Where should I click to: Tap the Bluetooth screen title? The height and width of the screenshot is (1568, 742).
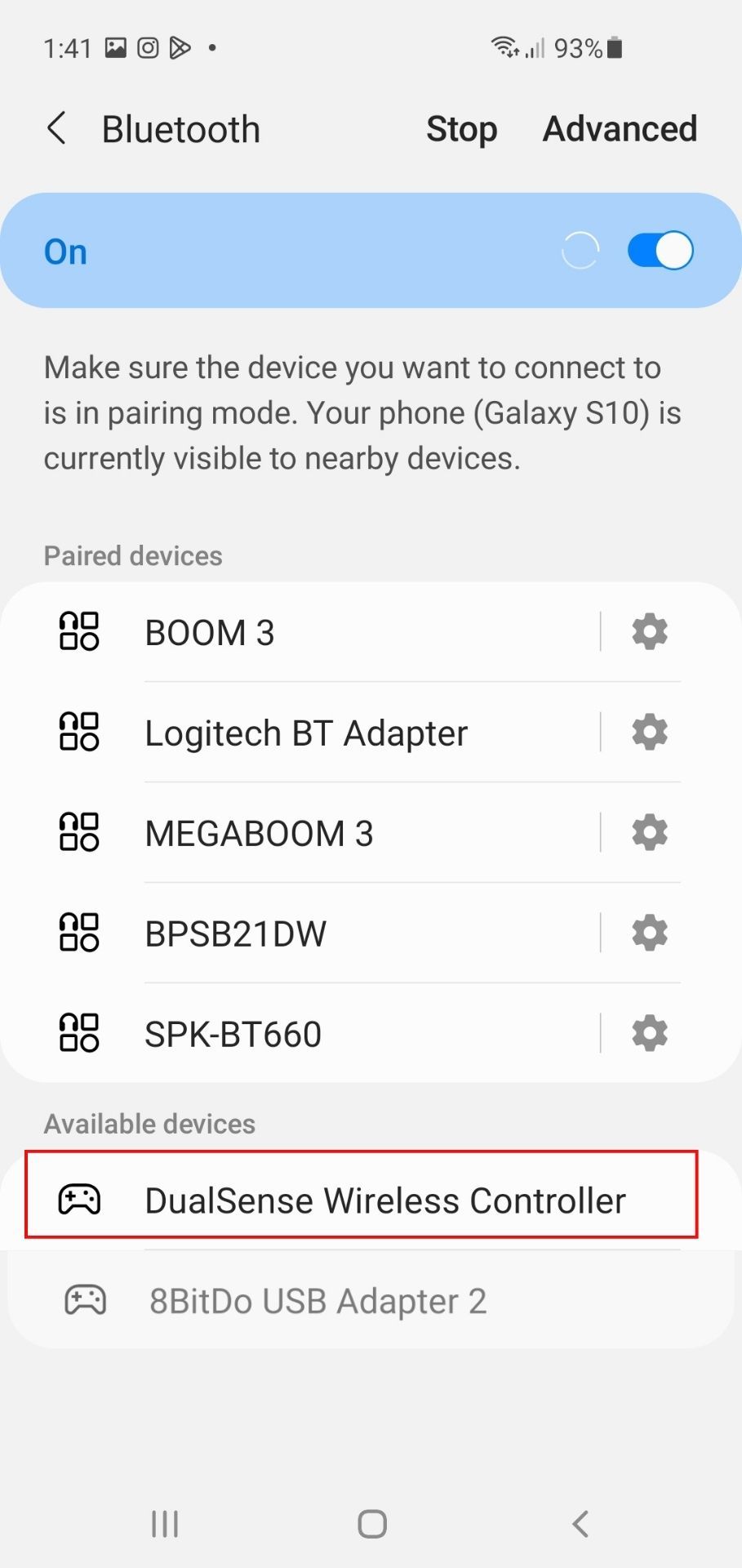click(180, 128)
